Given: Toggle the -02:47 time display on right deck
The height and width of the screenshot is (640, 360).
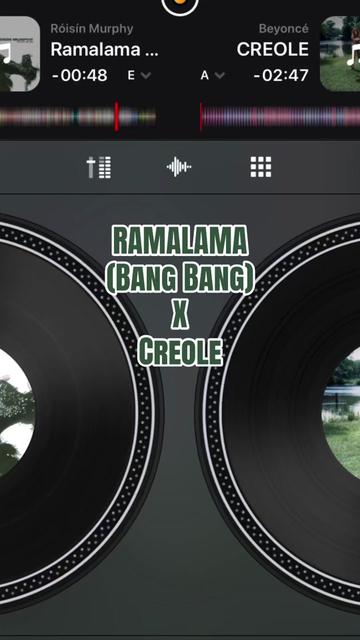Looking at the screenshot, I should pyautogui.click(x=281, y=76).
